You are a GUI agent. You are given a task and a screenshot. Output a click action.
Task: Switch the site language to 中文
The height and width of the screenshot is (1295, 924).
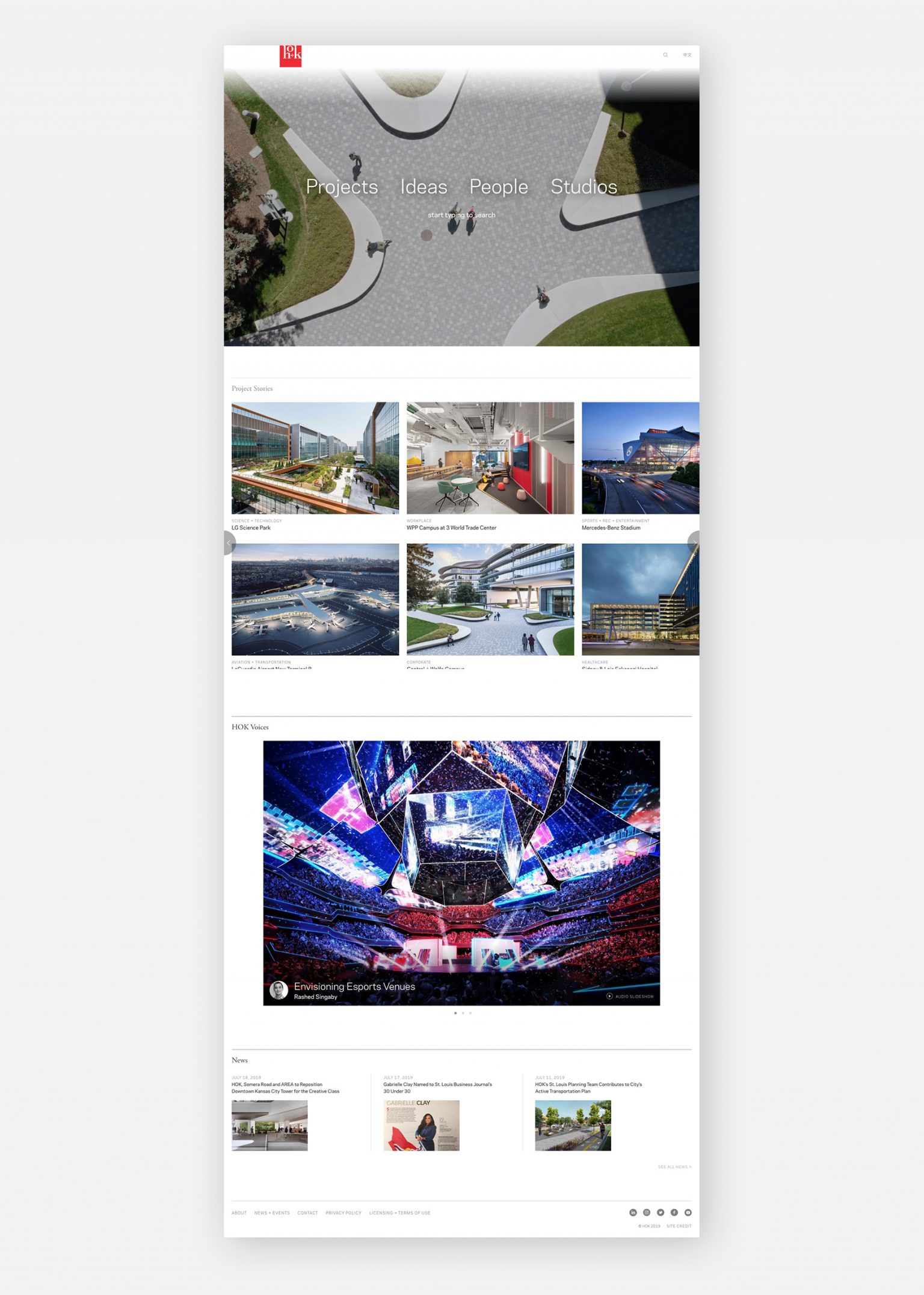pos(688,54)
